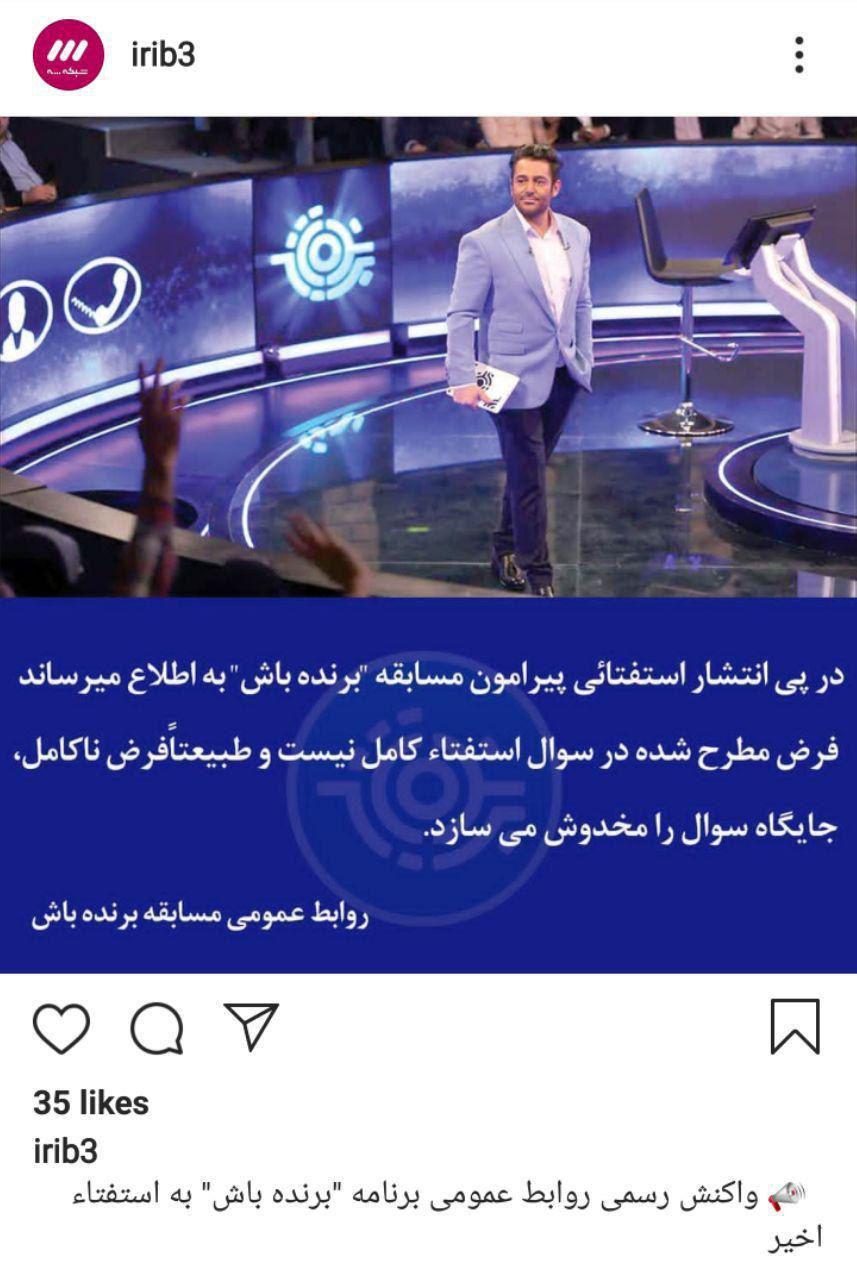
Task: Tap irib3 username above the caption
Action: [x=65, y=1151]
